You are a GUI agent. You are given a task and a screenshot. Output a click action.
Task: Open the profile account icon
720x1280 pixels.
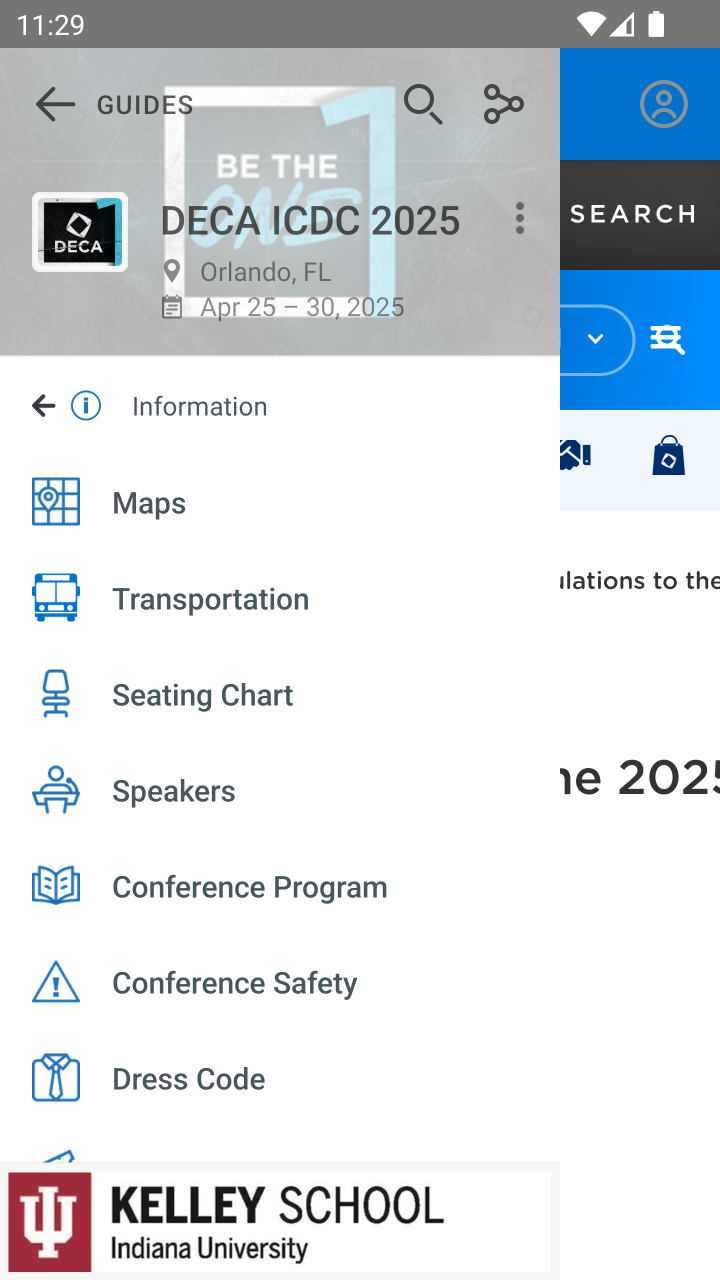(x=664, y=104)
